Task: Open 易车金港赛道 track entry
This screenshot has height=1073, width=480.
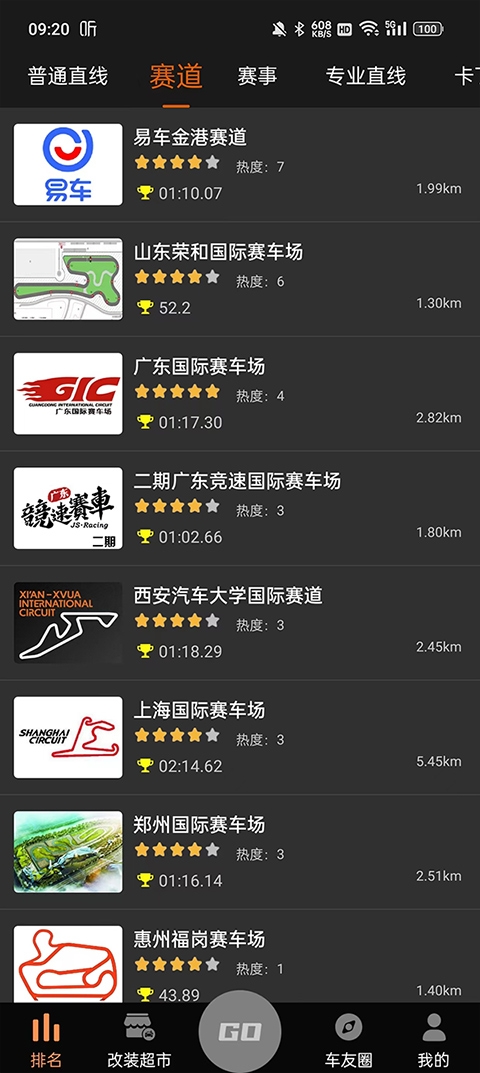Action: pyautogui.click(x=240, y=164)
